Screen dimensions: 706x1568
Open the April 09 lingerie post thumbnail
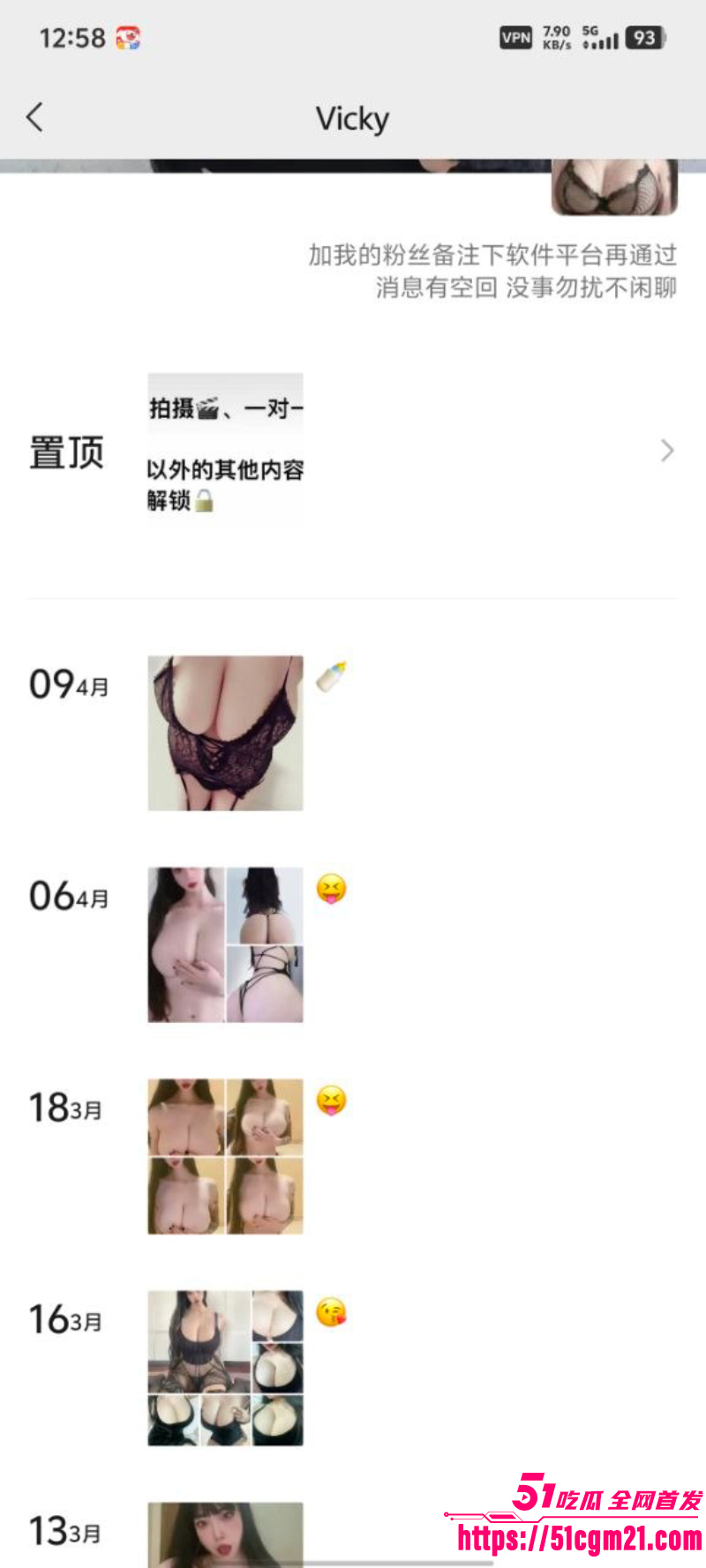click(225, 732)
